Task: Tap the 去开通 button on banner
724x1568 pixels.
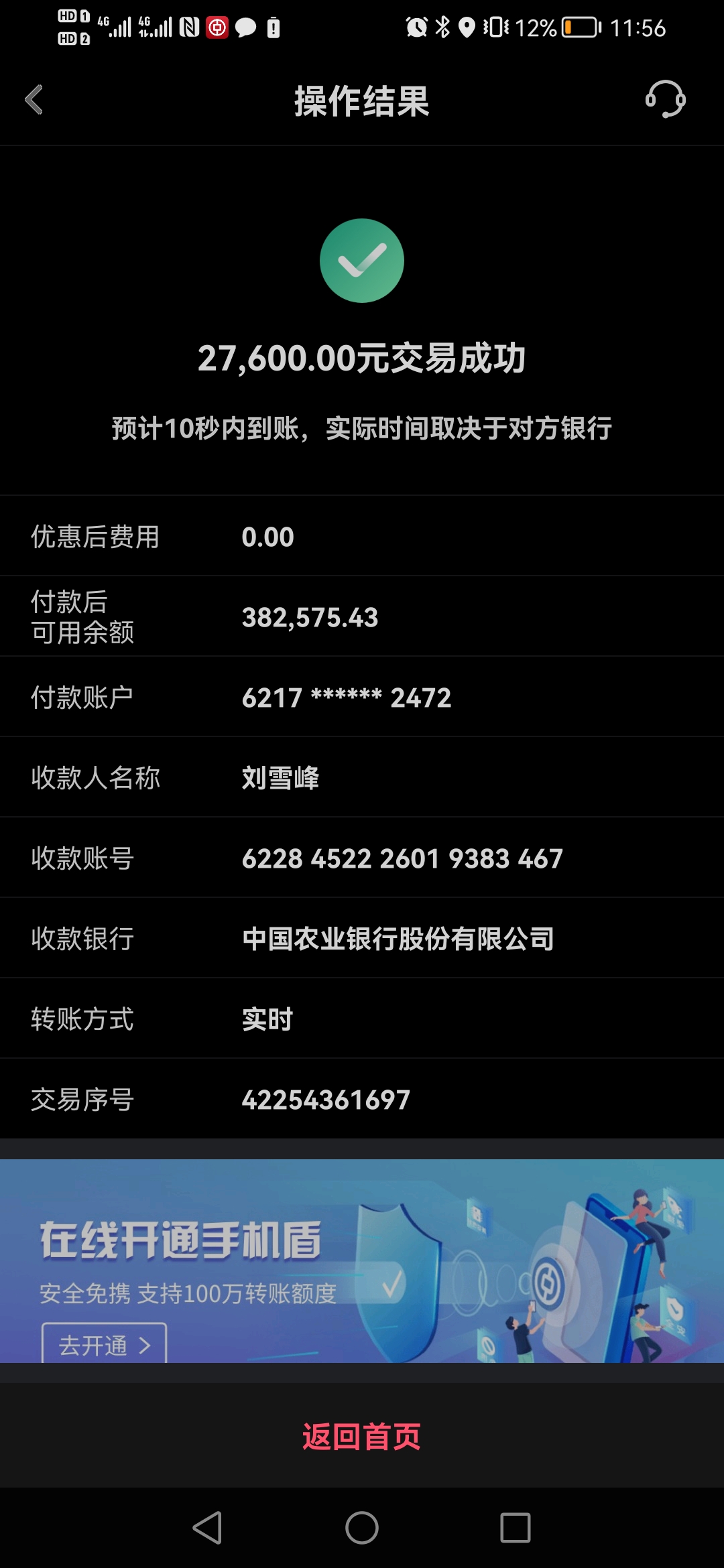Action: tap(104, 1344)
